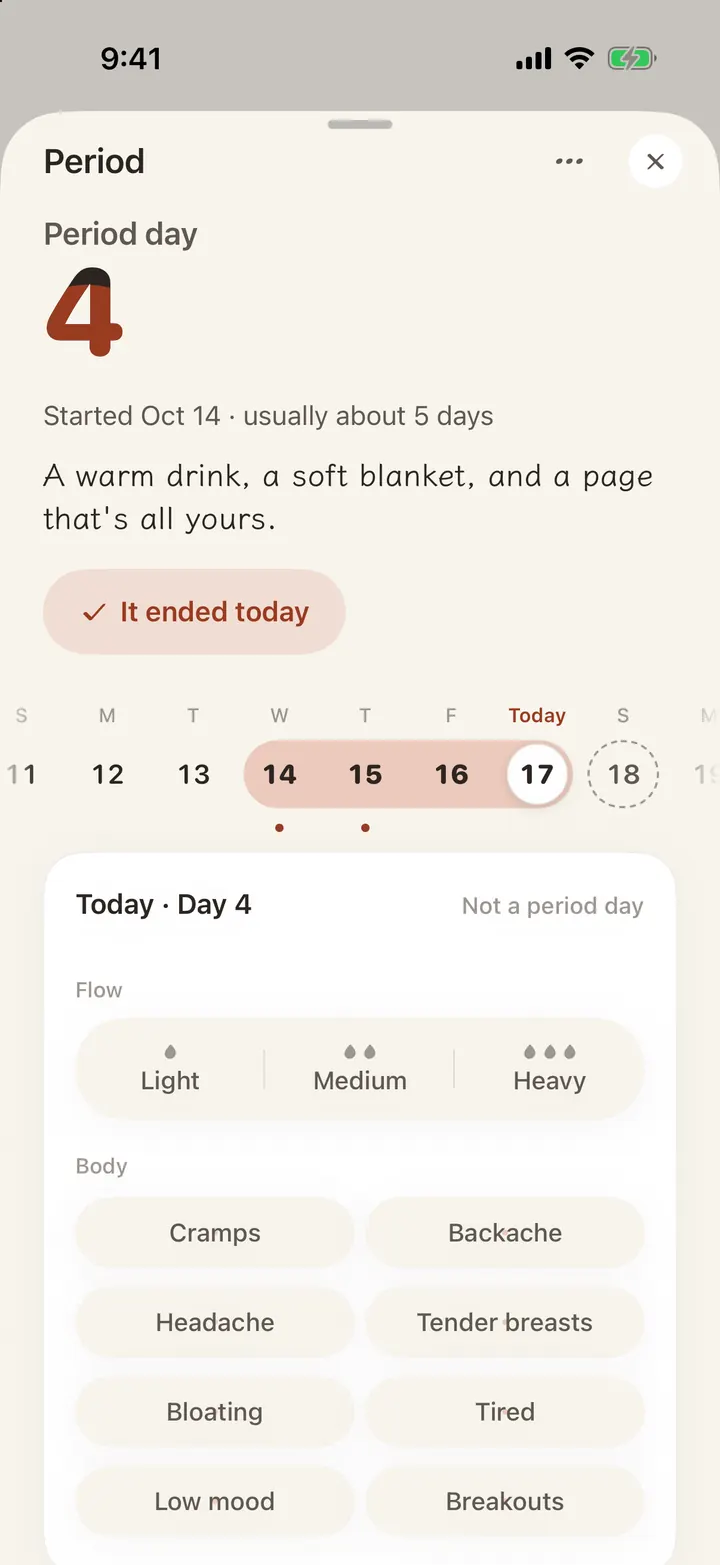The width and height of the screenshot is (720, 1565).
Task: Log the Cramps symptom
Action: 215,1233
